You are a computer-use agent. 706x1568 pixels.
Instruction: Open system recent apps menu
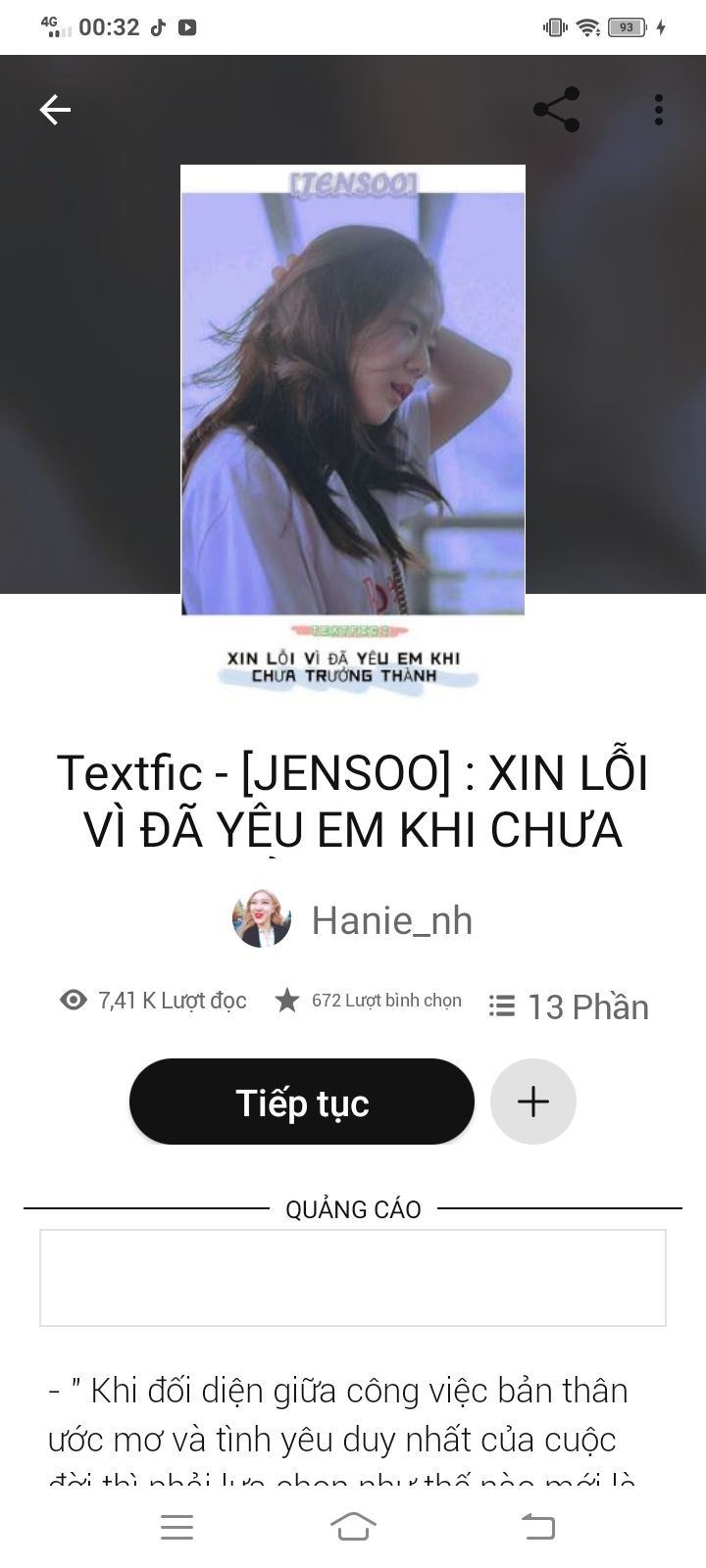pos(176,1527)
